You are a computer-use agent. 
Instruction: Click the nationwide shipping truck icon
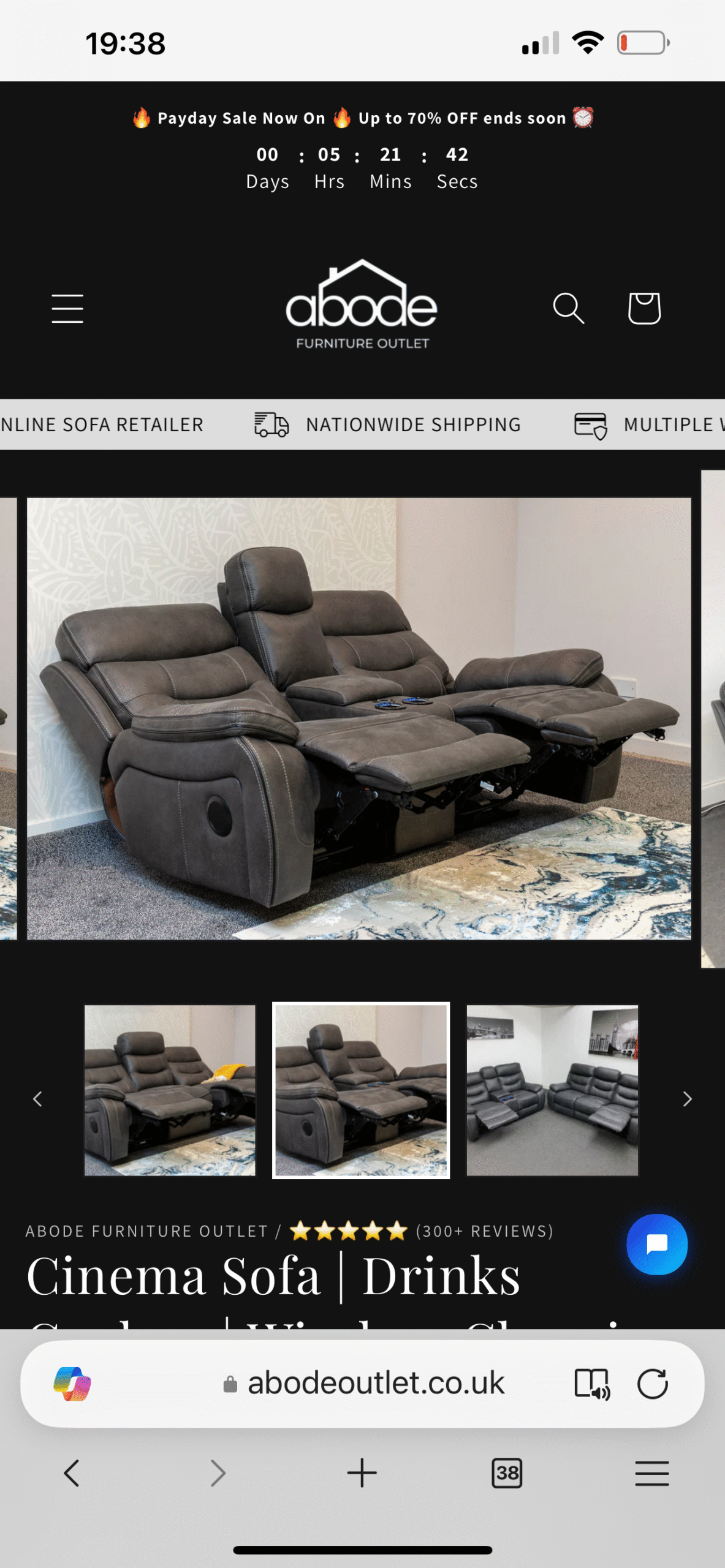click(x=270, y=424)
